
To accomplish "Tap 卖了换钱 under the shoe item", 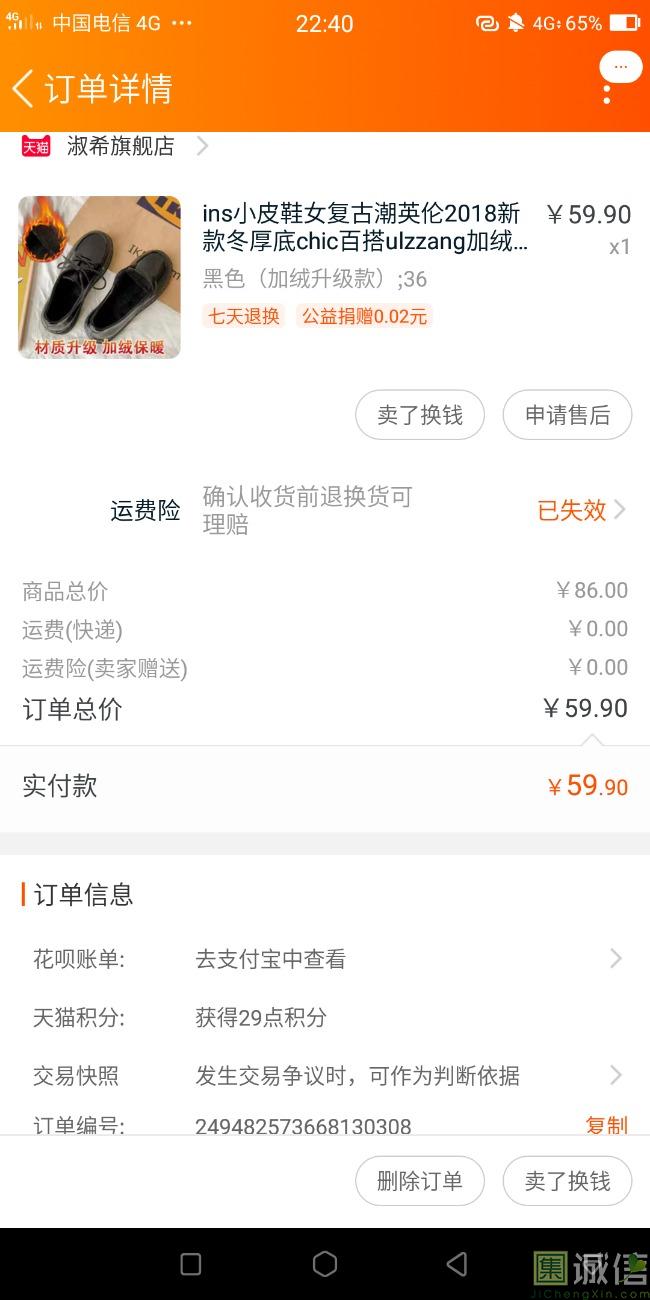I will point(420,415).
